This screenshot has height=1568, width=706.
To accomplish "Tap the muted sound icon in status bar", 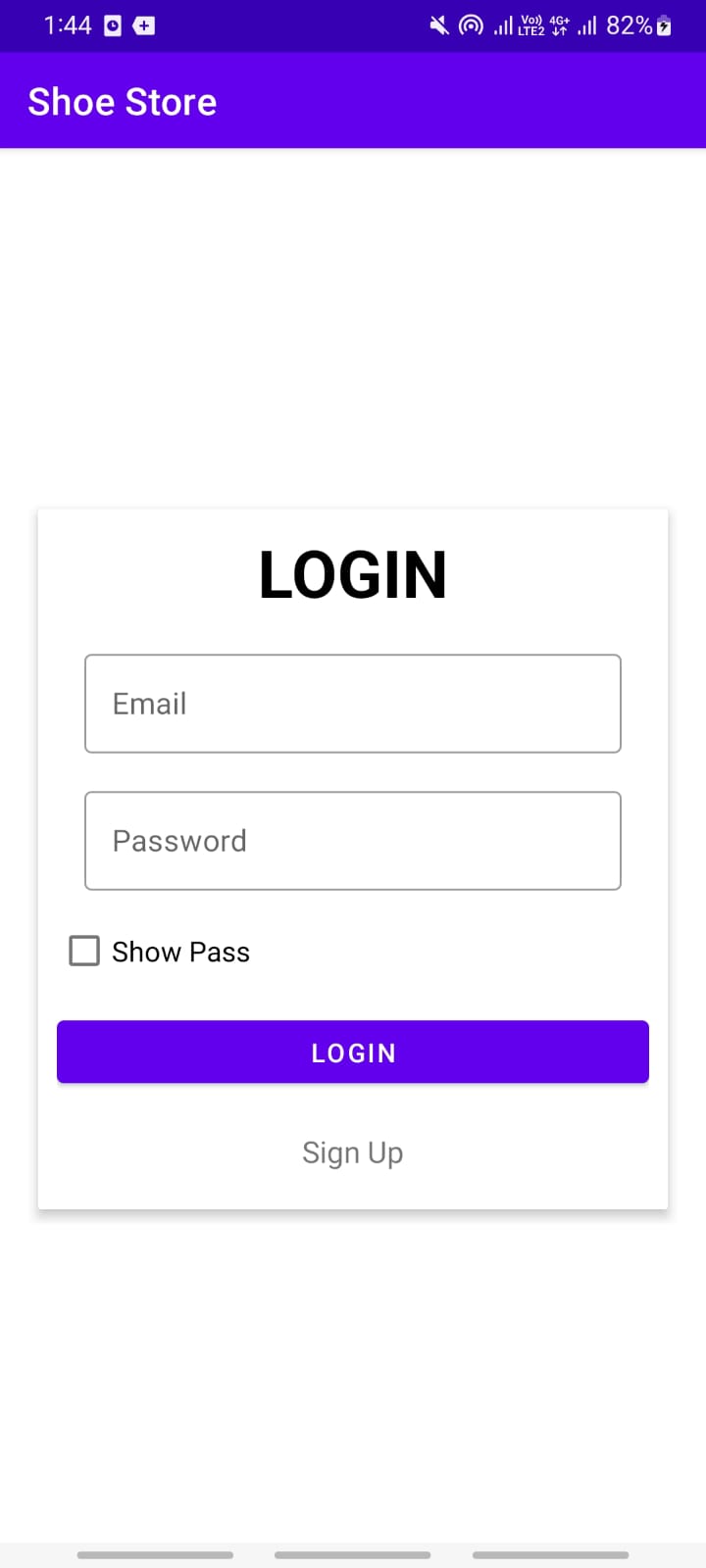I will tap(438, 25).
